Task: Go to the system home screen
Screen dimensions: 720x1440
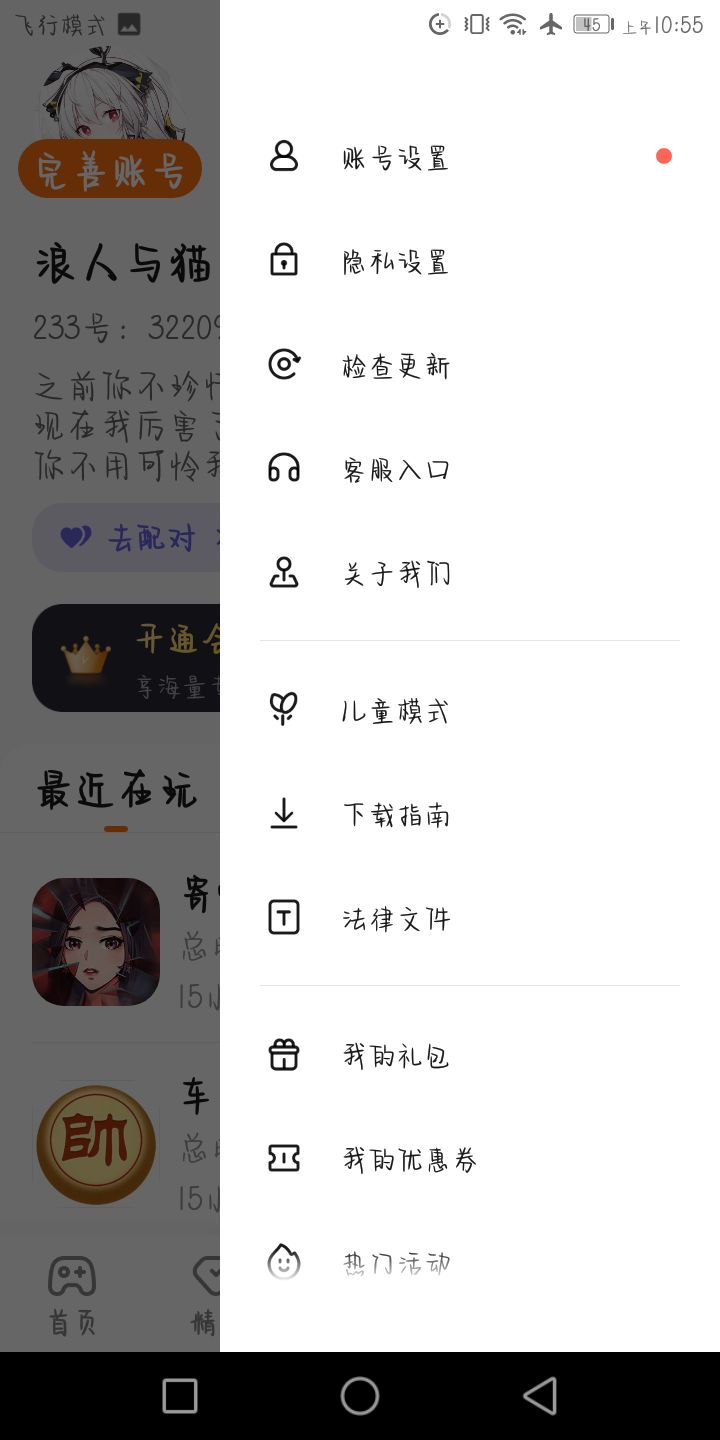Action: (x=360, y=1396)
